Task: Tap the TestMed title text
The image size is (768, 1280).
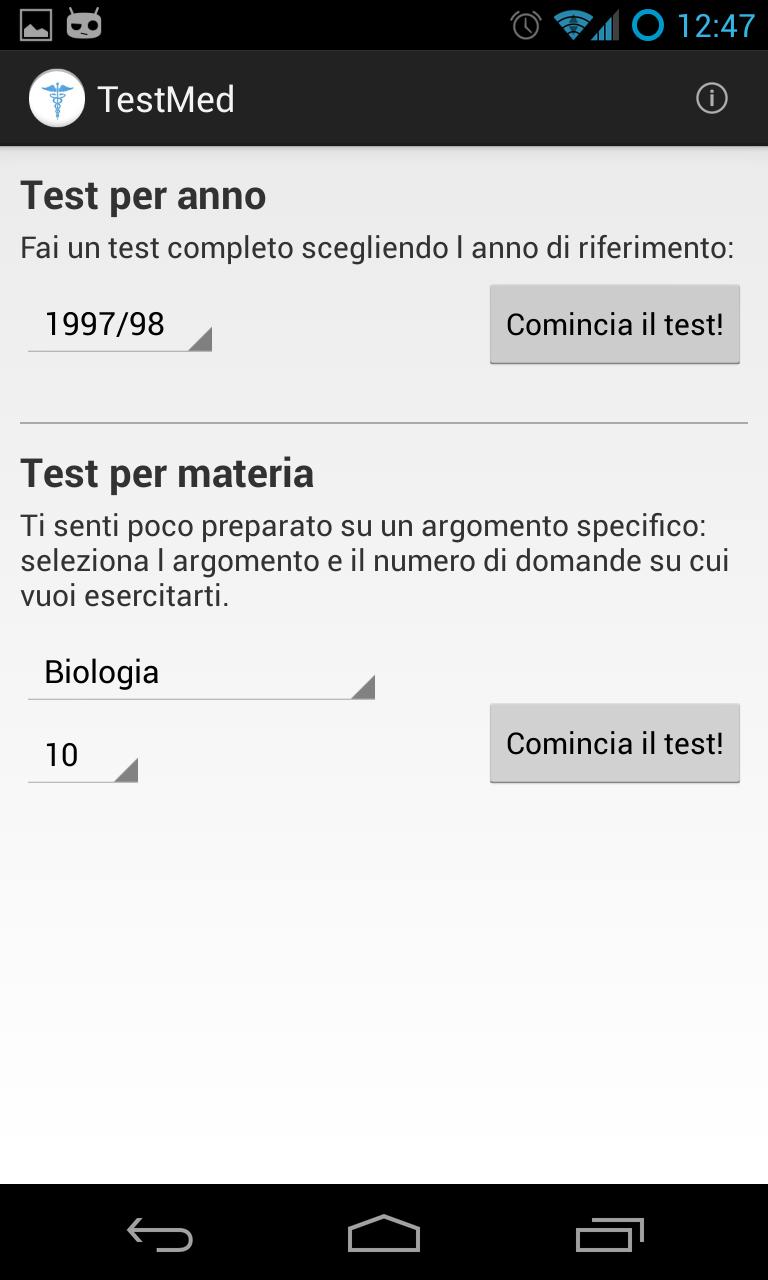Action: tap(166, 99)
